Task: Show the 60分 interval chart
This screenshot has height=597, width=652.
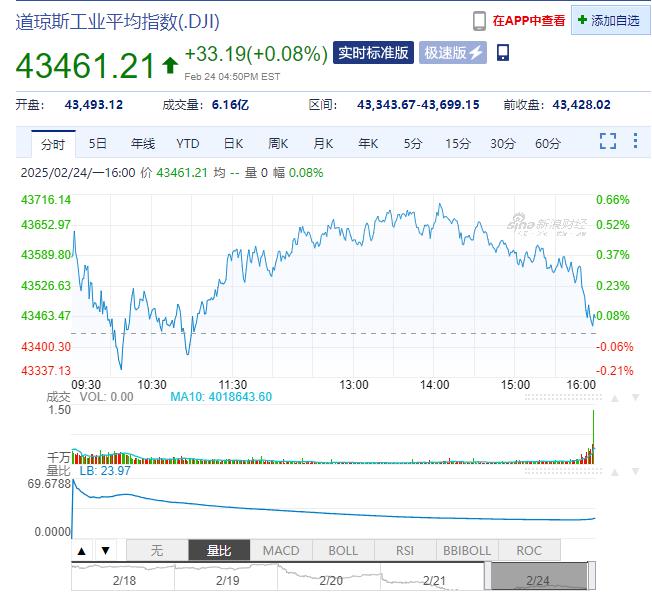Action: coord(548,143)
